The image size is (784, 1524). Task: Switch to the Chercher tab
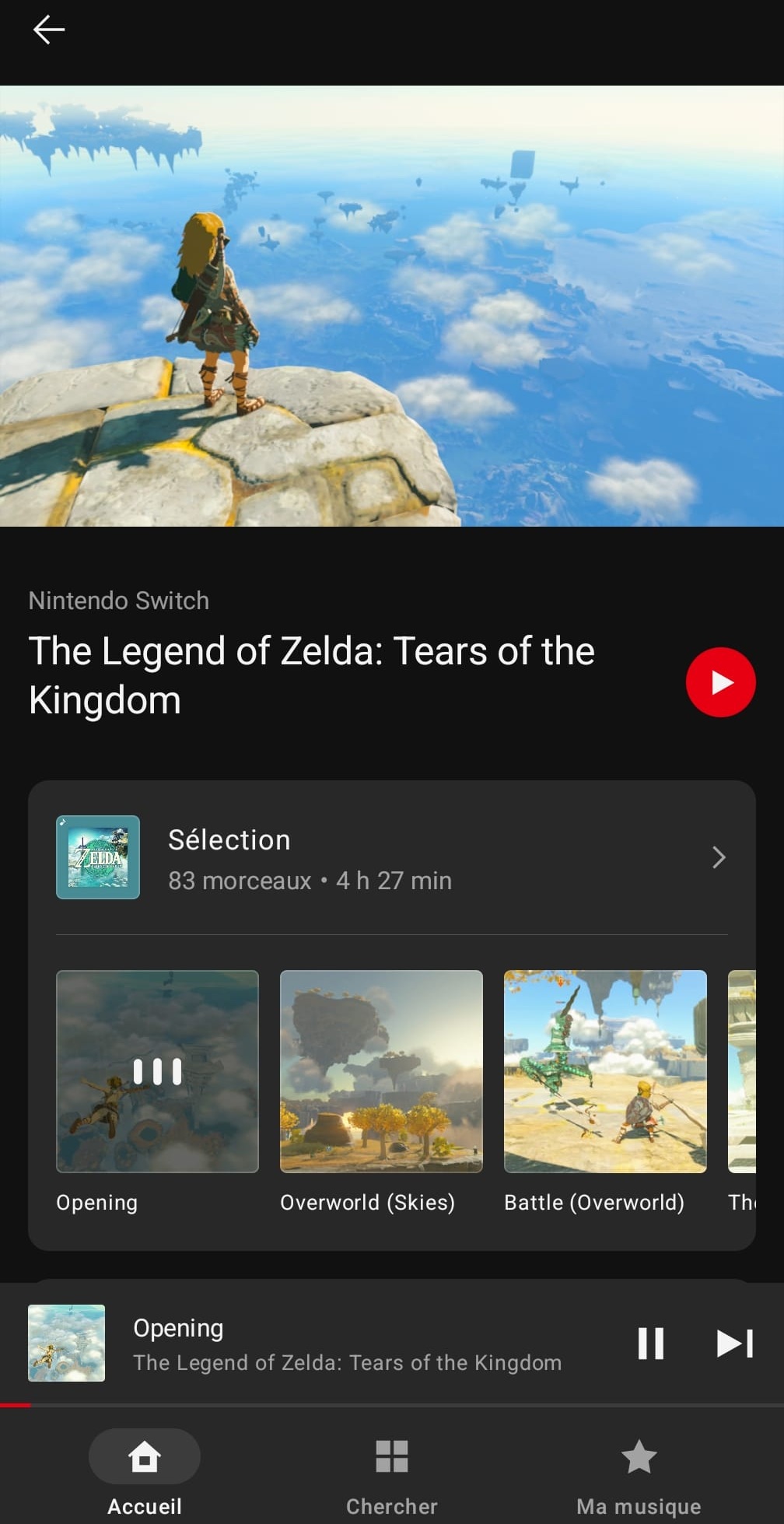click(392, 1472)
